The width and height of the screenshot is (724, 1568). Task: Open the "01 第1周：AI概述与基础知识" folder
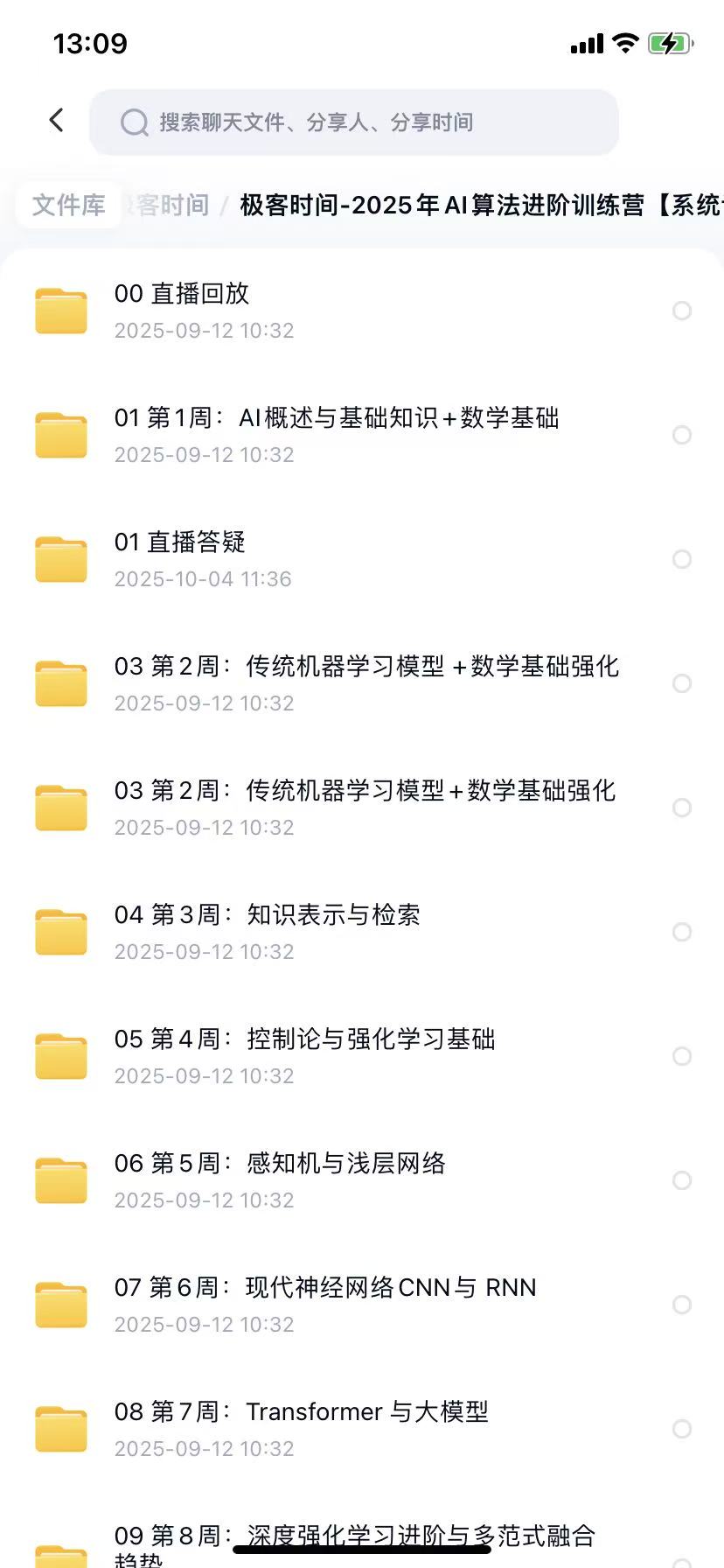(60, 434)
